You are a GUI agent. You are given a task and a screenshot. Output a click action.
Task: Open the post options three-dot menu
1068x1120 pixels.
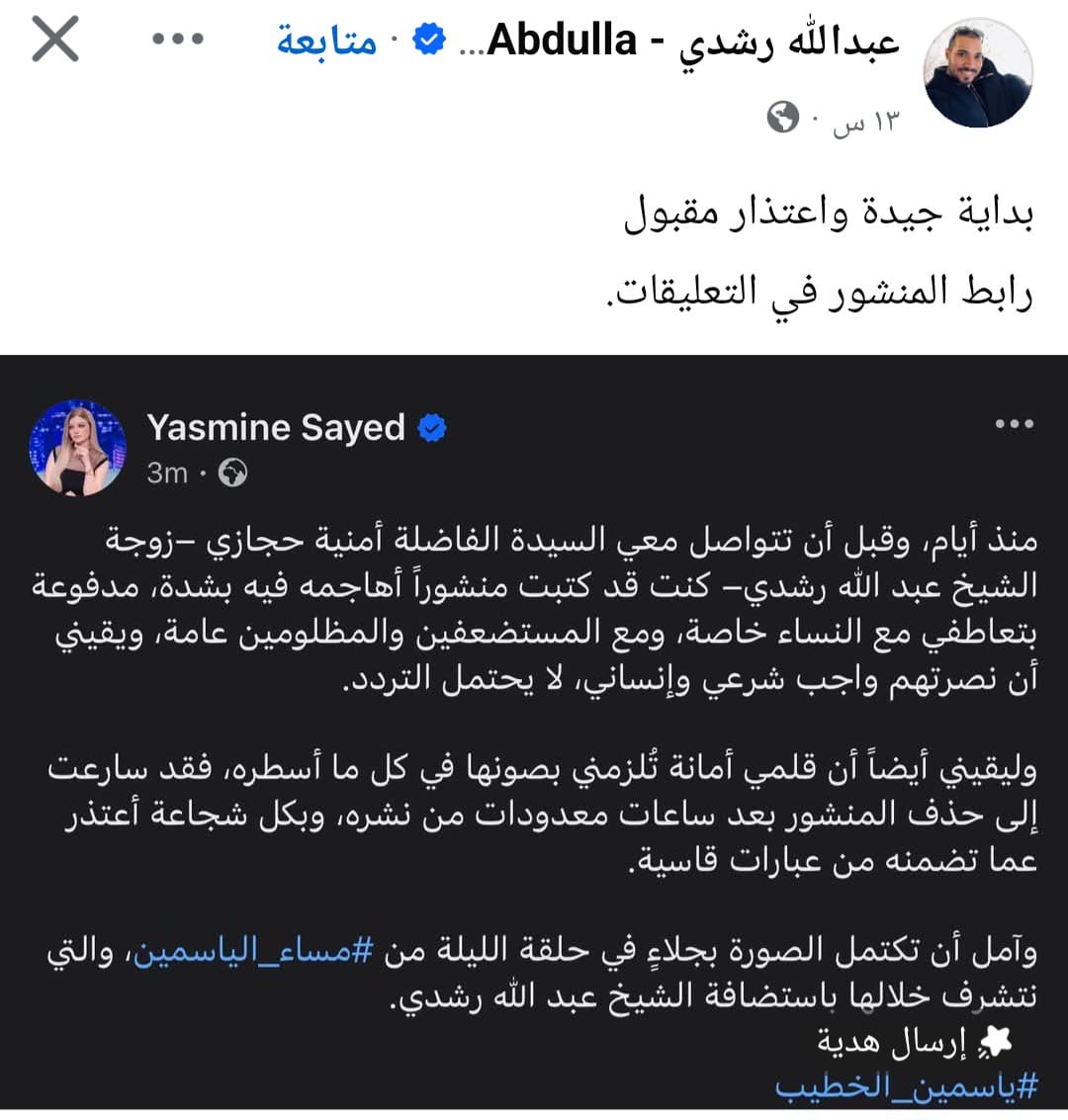178,41
